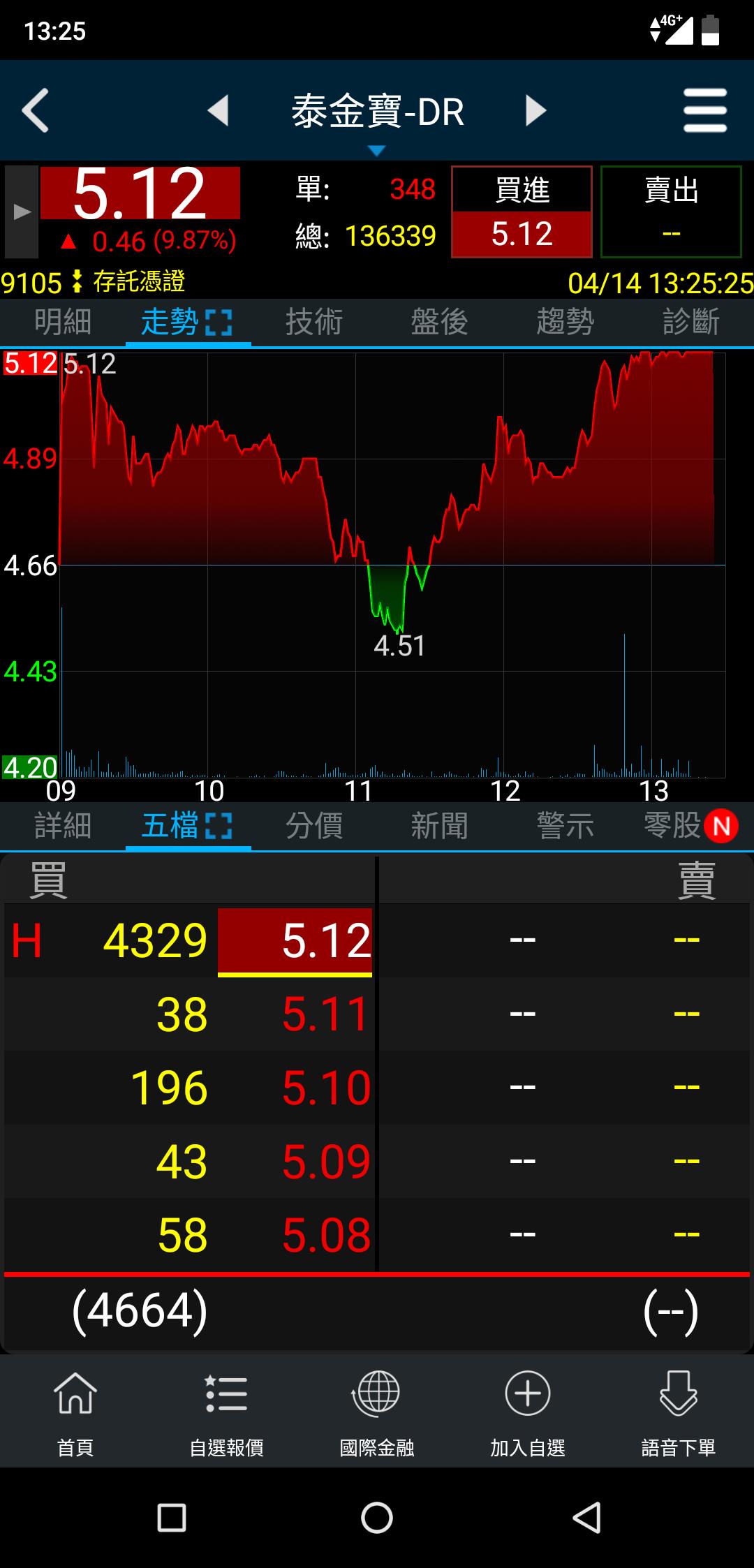This screenshot has height=1568, width=754.
Task: View the 趨勢 trend tab
Action: [x=565, y=322]
